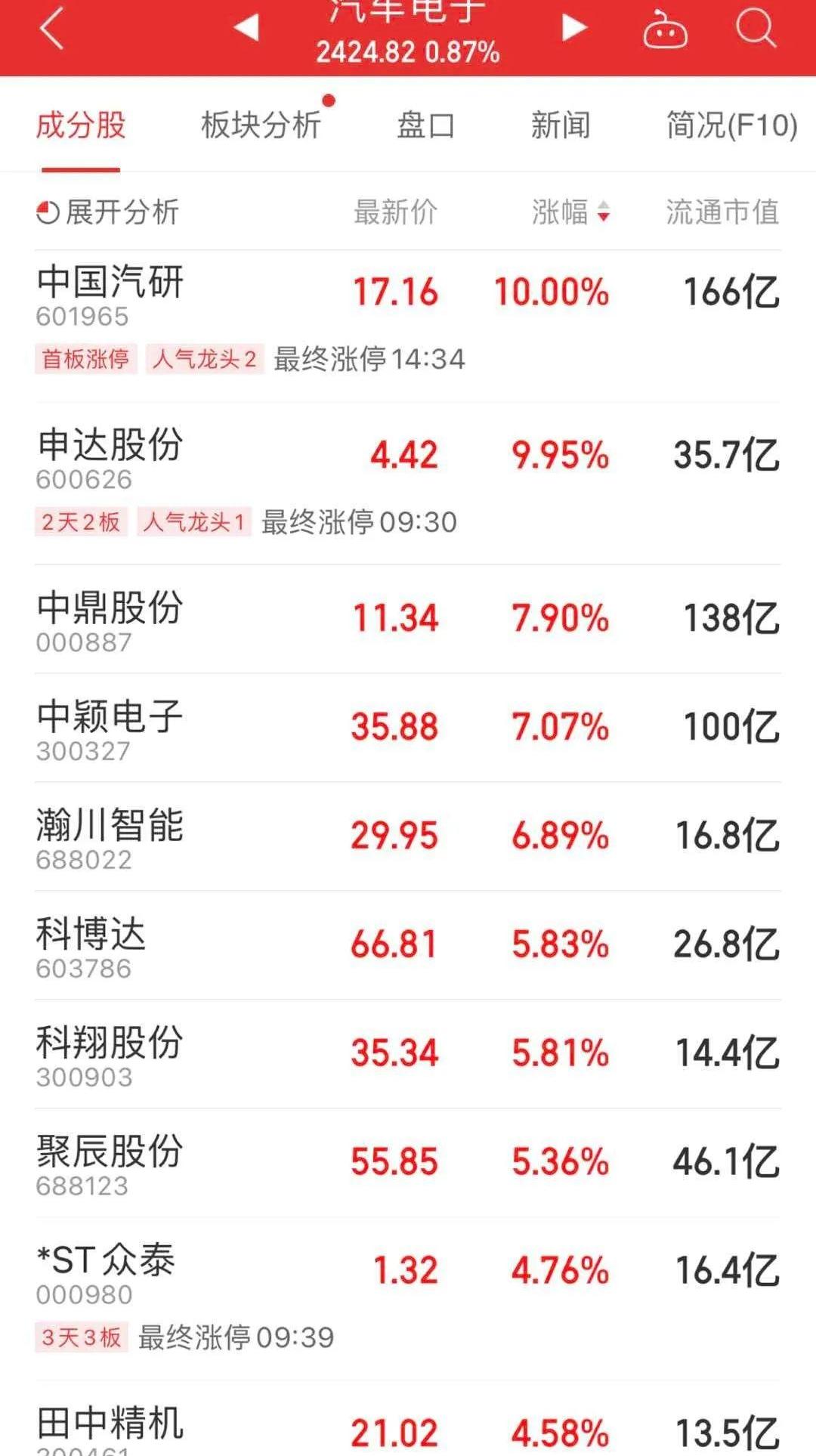Open the 新闻 tab
Screen dimensions: 816x1456
(x=560, y=125)
